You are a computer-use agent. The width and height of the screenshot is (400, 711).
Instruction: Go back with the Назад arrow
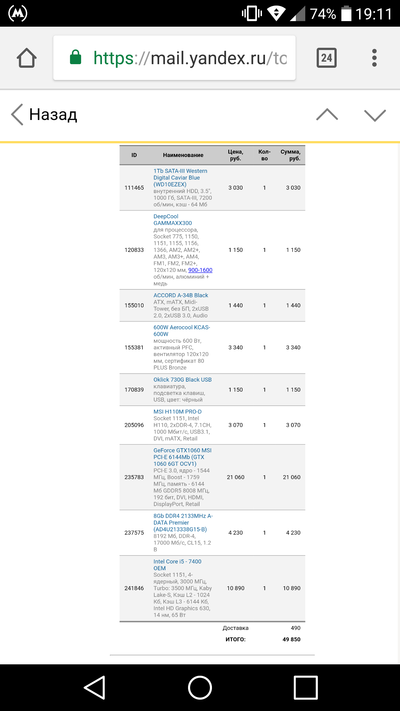(44, 115)
